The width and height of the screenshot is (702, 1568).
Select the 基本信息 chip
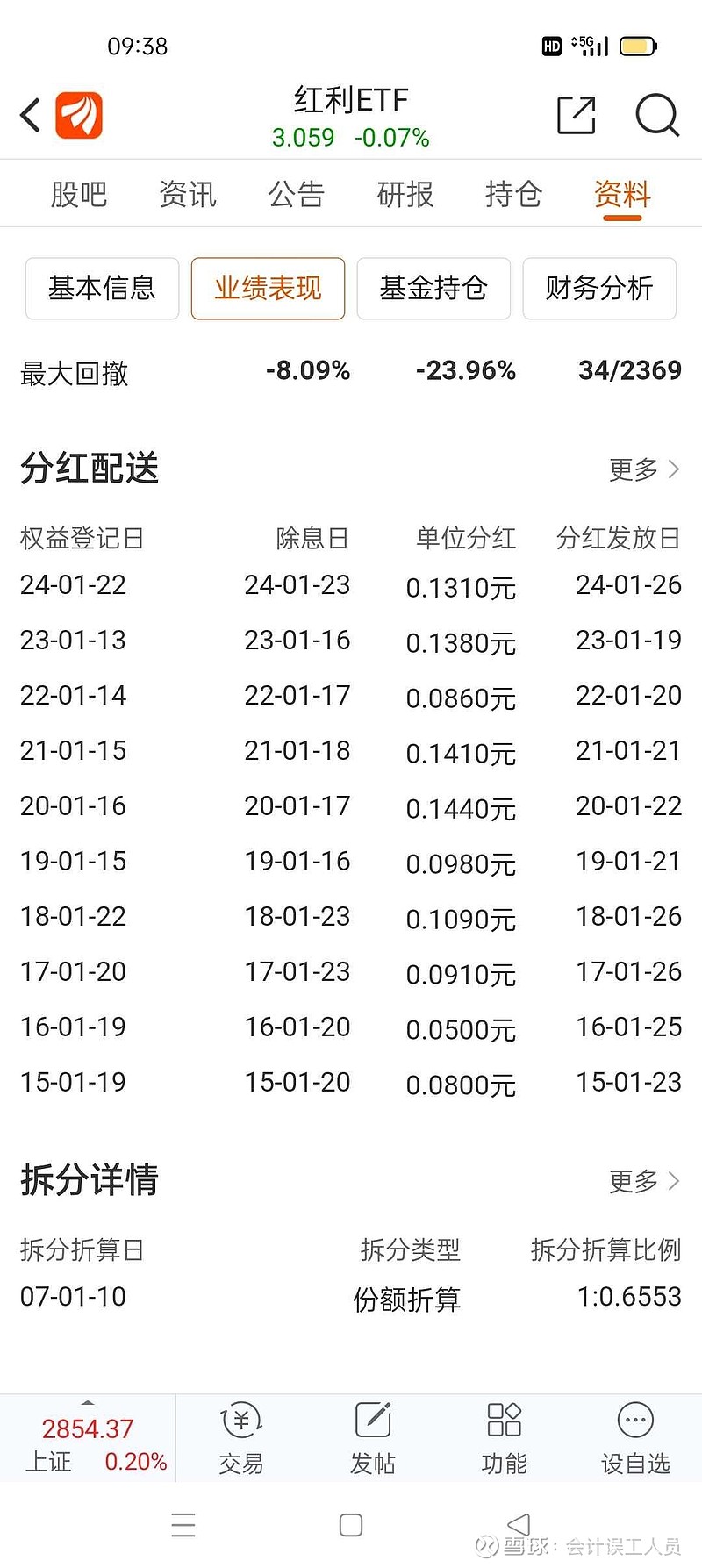pos(102,288)
